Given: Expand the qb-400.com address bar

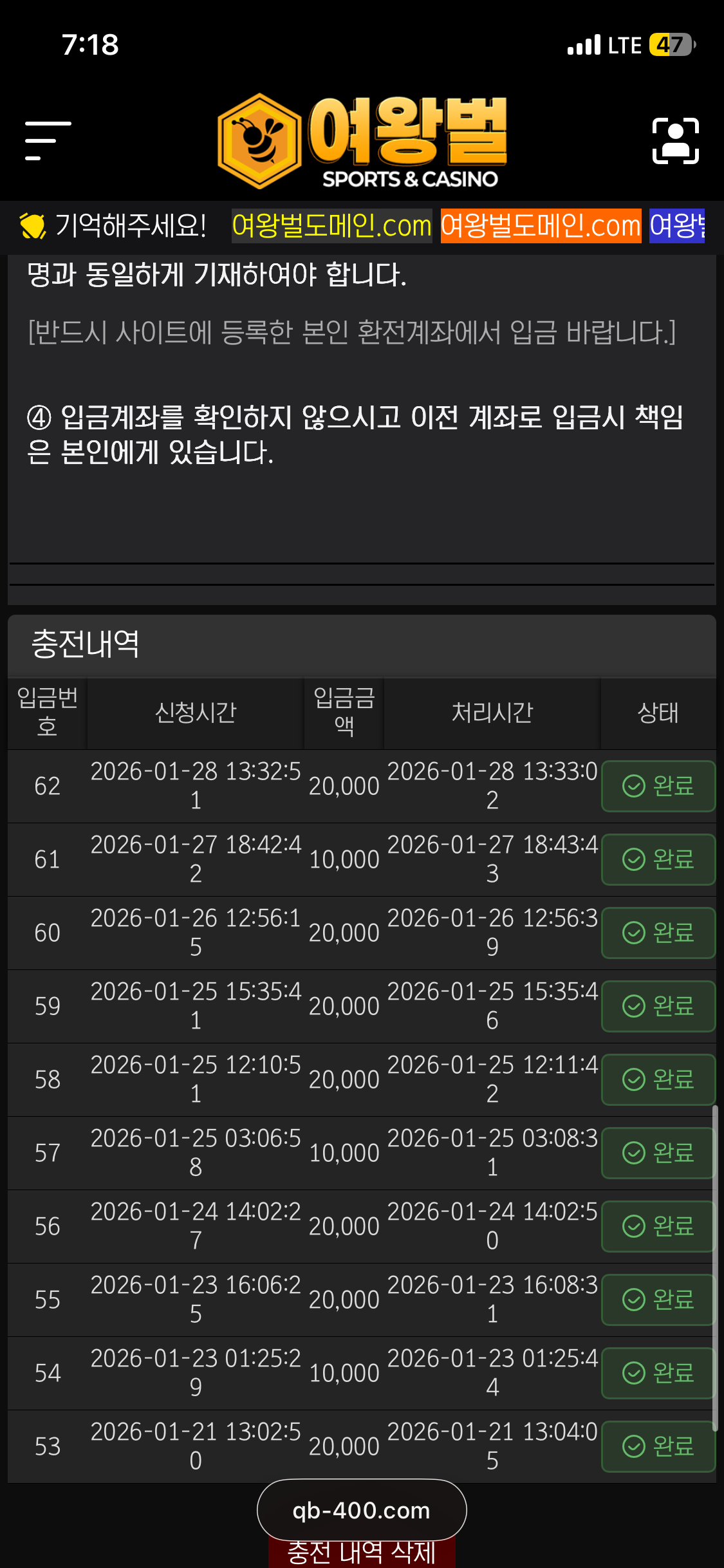Looking at the screenshot, I should point(362,1510).
